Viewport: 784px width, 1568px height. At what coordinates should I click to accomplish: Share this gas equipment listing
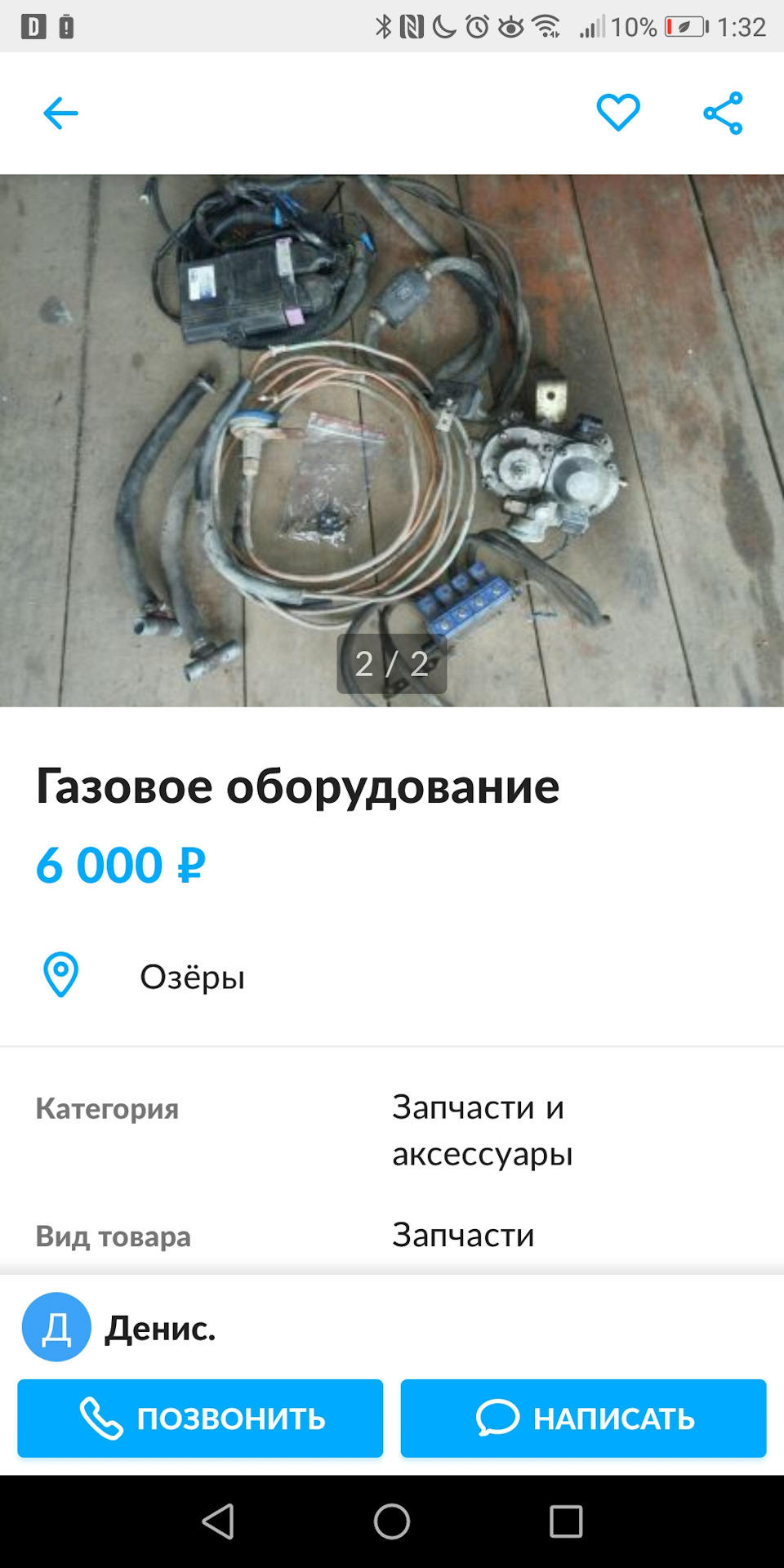tap(723, 113)
